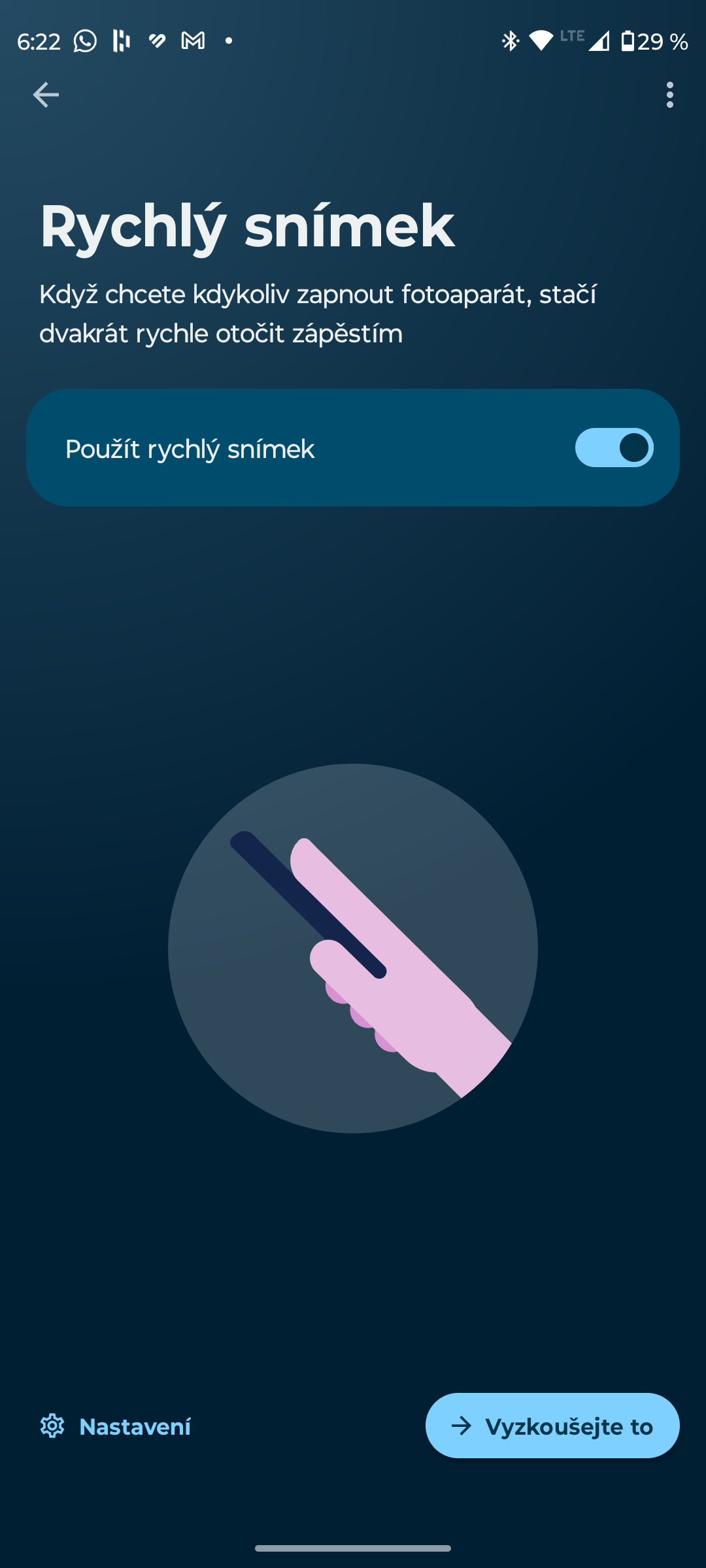Open the three-dot overflow menu
The height and width of the screenshot is (1568, 706).
coord(669,95)
